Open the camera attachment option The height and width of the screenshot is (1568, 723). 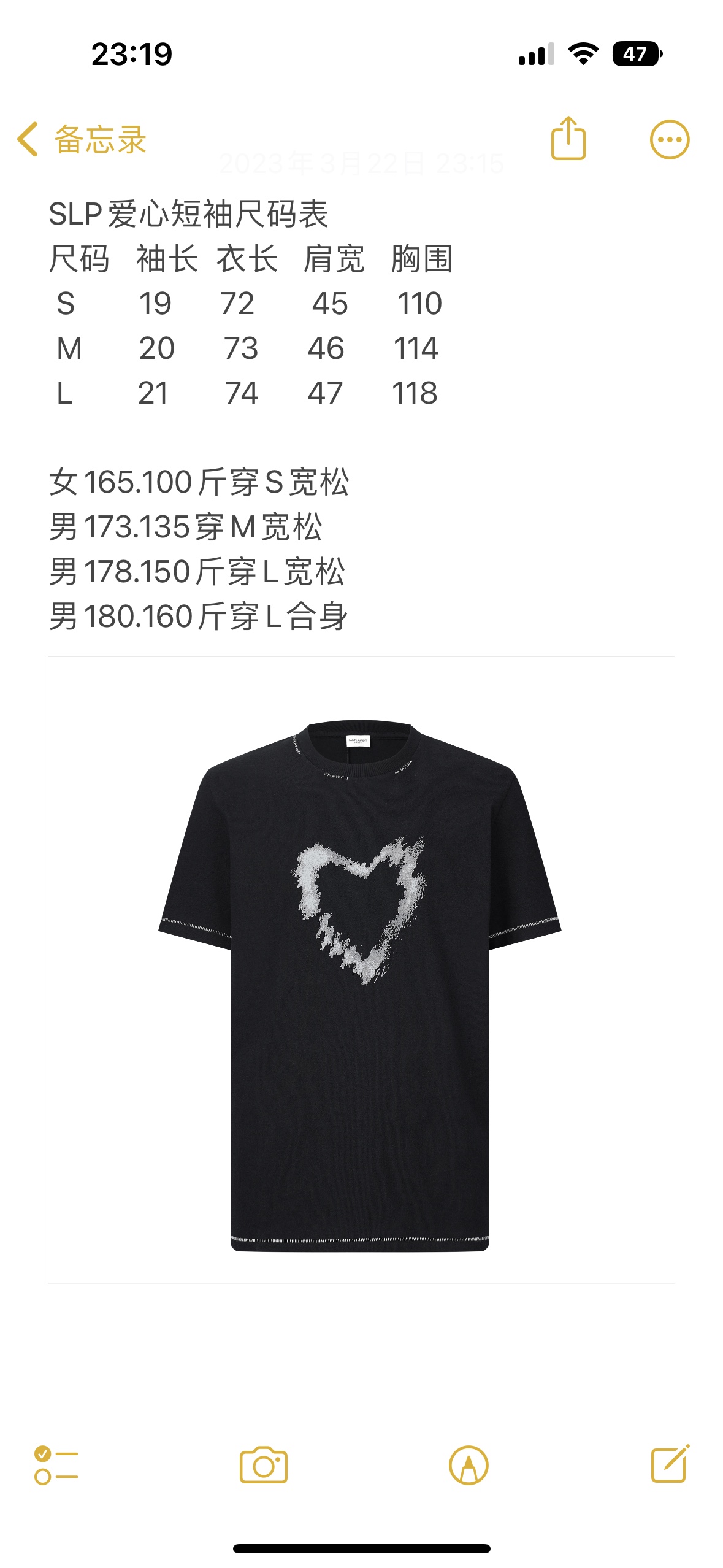click(264, 1465)
